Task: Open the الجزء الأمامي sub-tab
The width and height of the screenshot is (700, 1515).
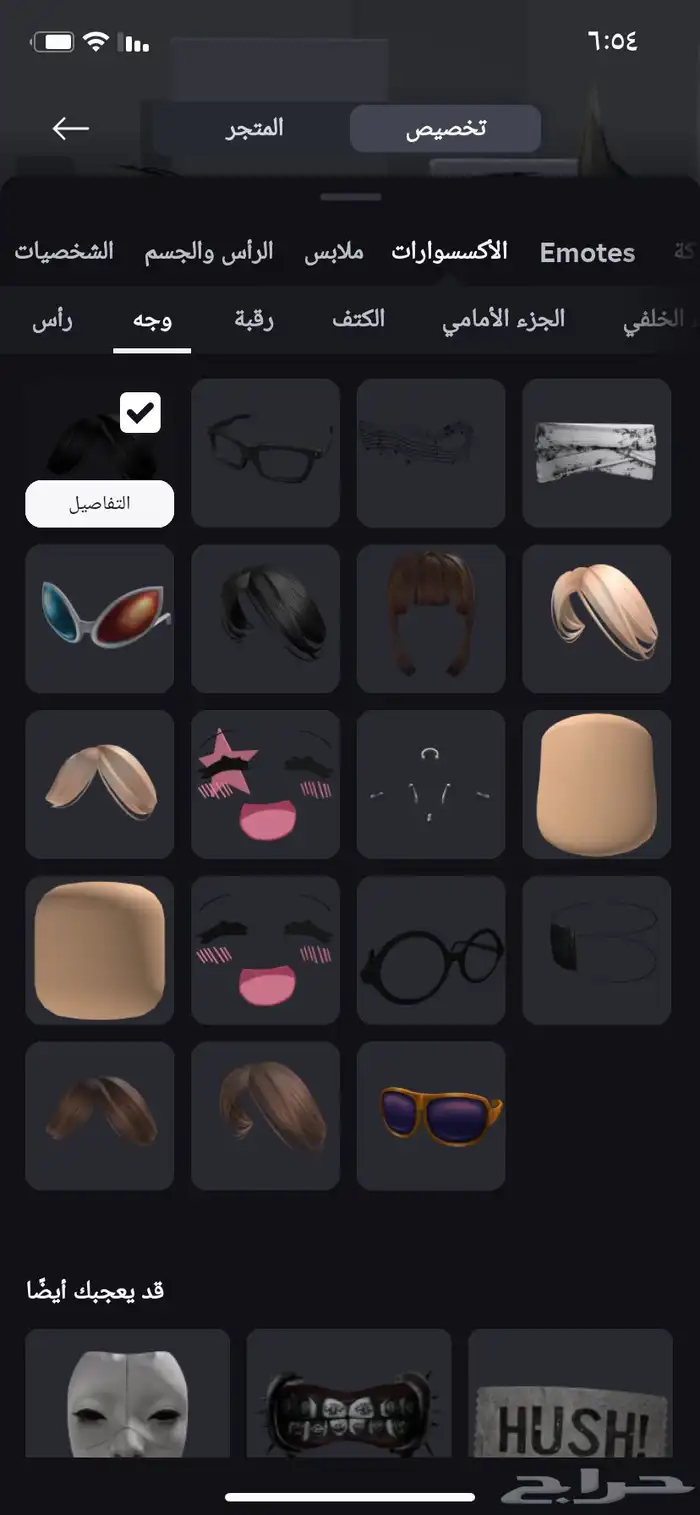Action: 503,320
